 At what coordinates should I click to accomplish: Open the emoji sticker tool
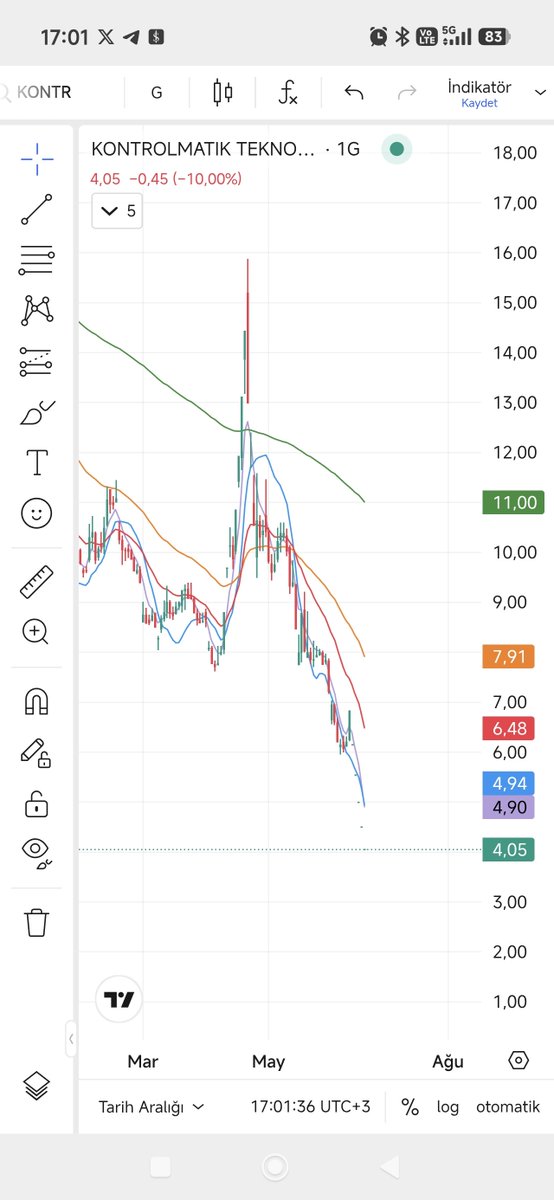(37, 514)
